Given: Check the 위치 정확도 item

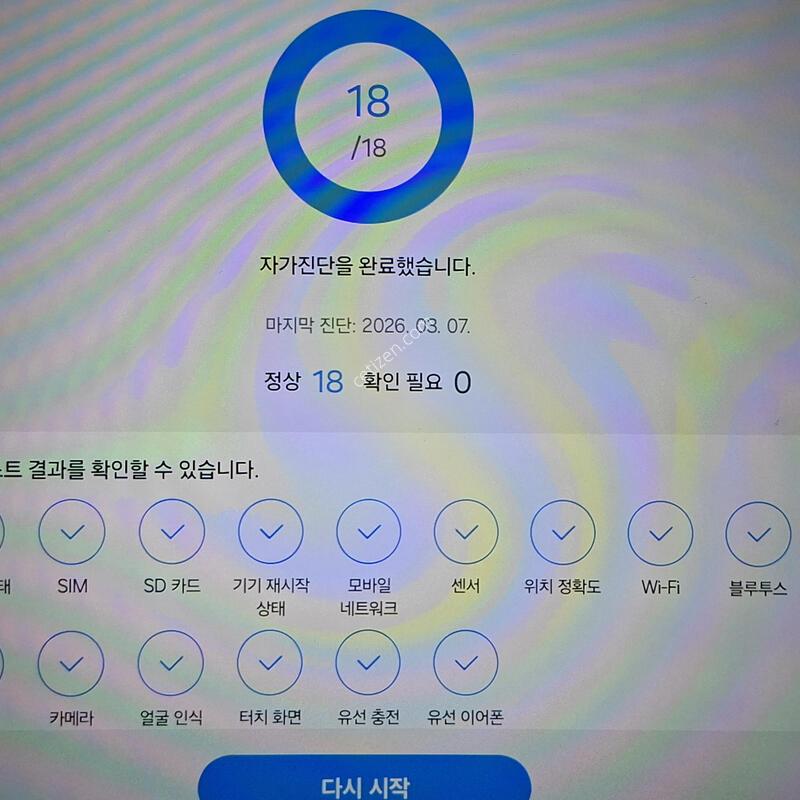Looking at the screenshot, I should point(563,533).
